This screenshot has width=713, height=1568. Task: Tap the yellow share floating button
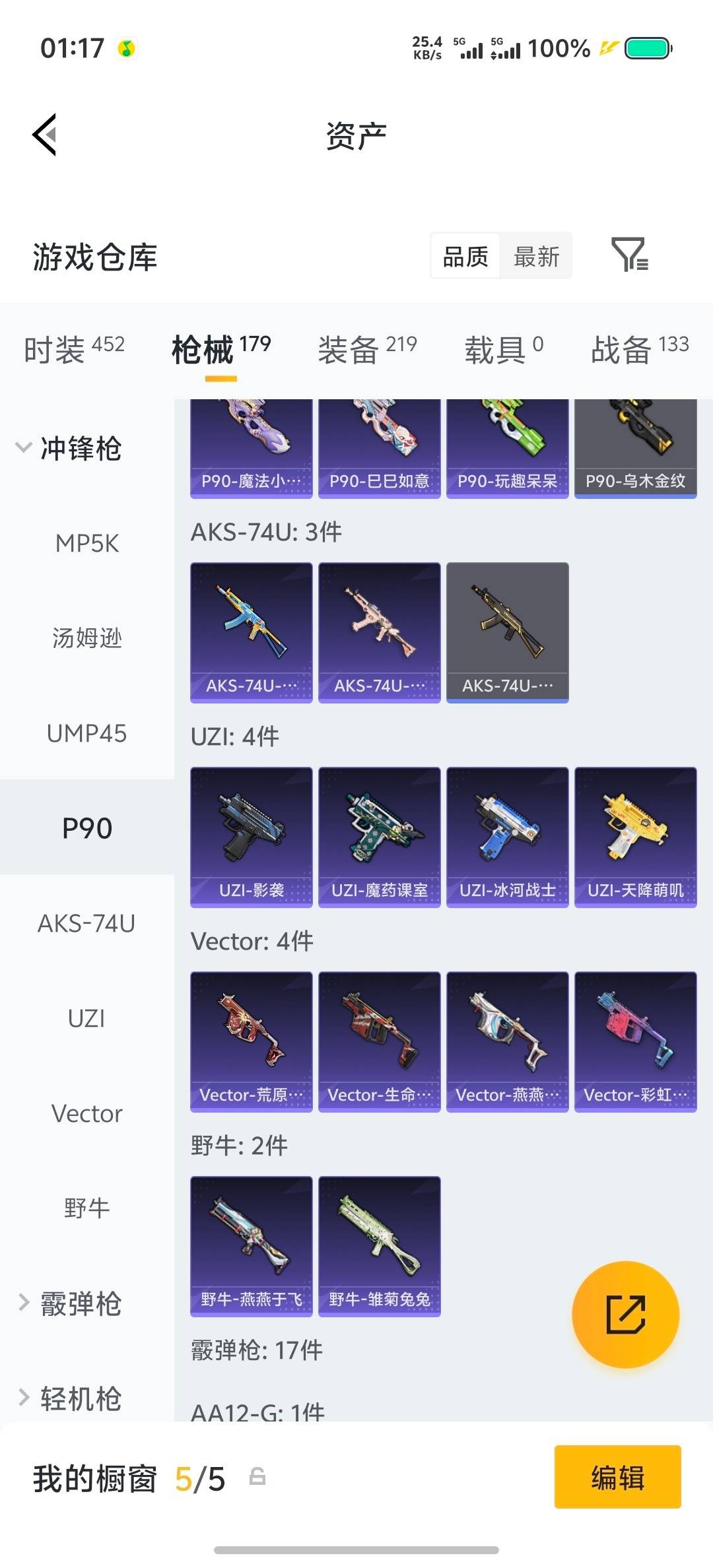pos(626,1315)
